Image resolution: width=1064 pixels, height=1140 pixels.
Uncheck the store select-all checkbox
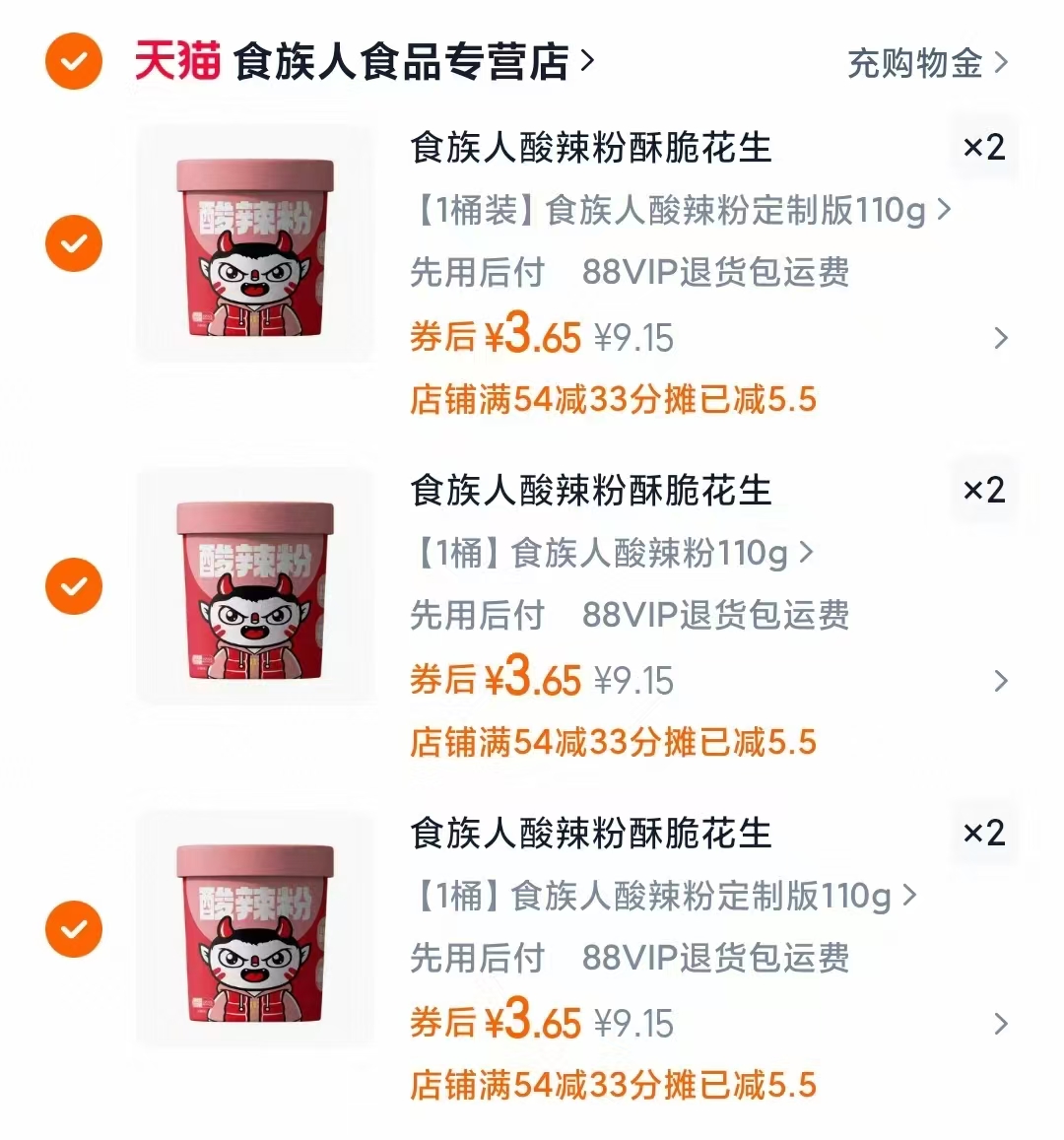[73, 61]
